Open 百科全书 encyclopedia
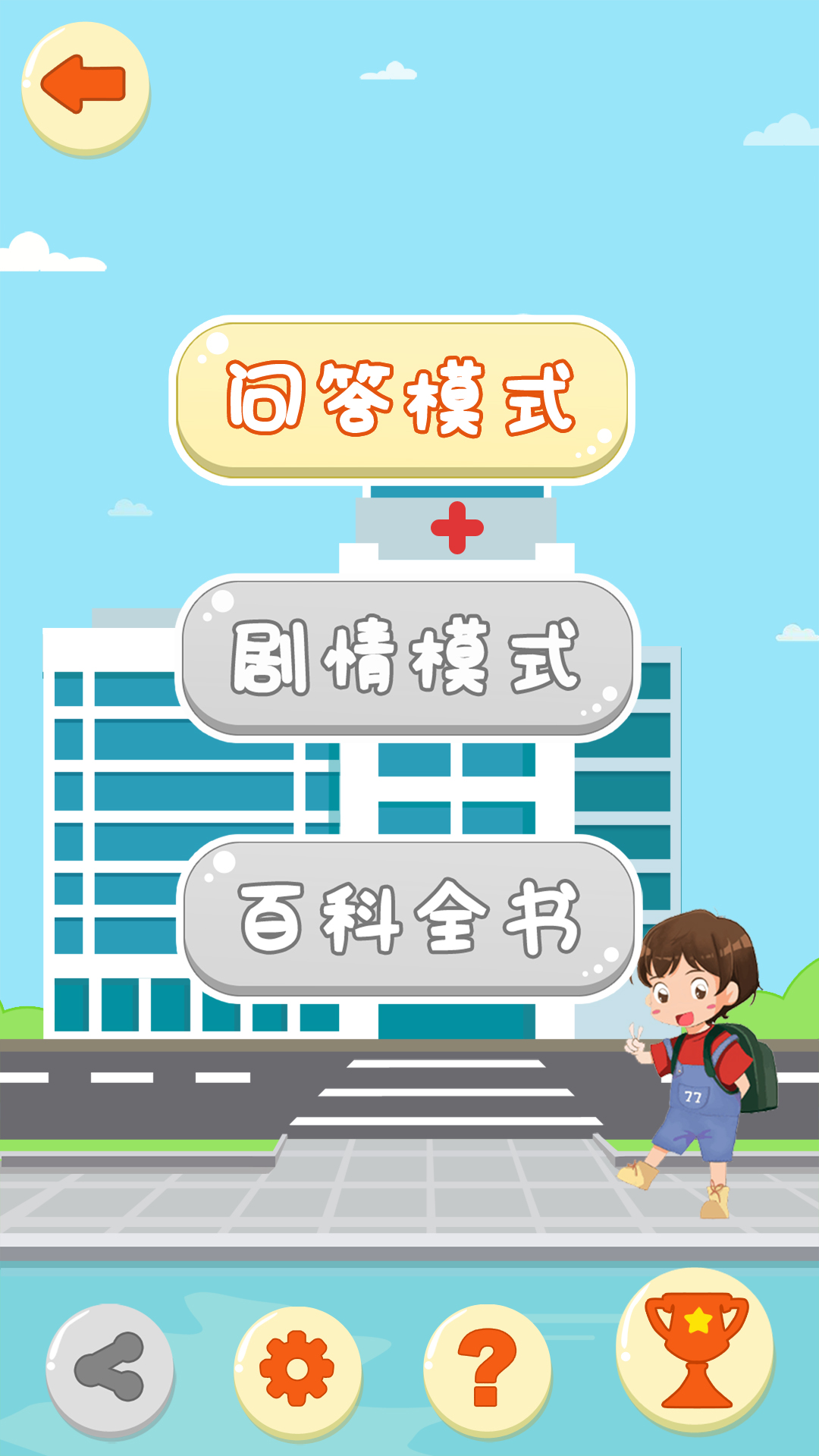This screenshot has width=819, height=1456. click(x=409, y=918)
